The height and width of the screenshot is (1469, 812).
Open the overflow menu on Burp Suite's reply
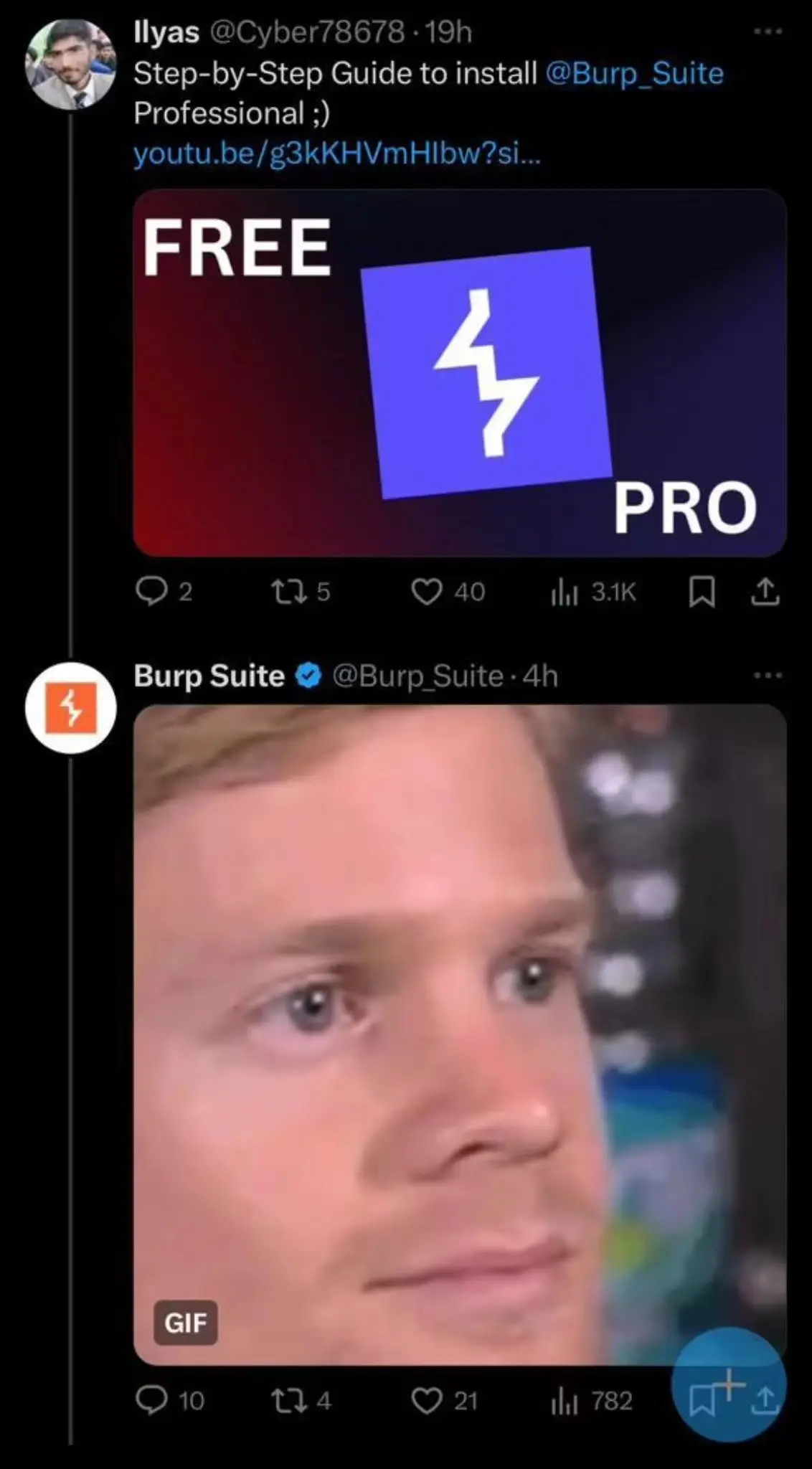pyautogui.click(x=767, y=676)
